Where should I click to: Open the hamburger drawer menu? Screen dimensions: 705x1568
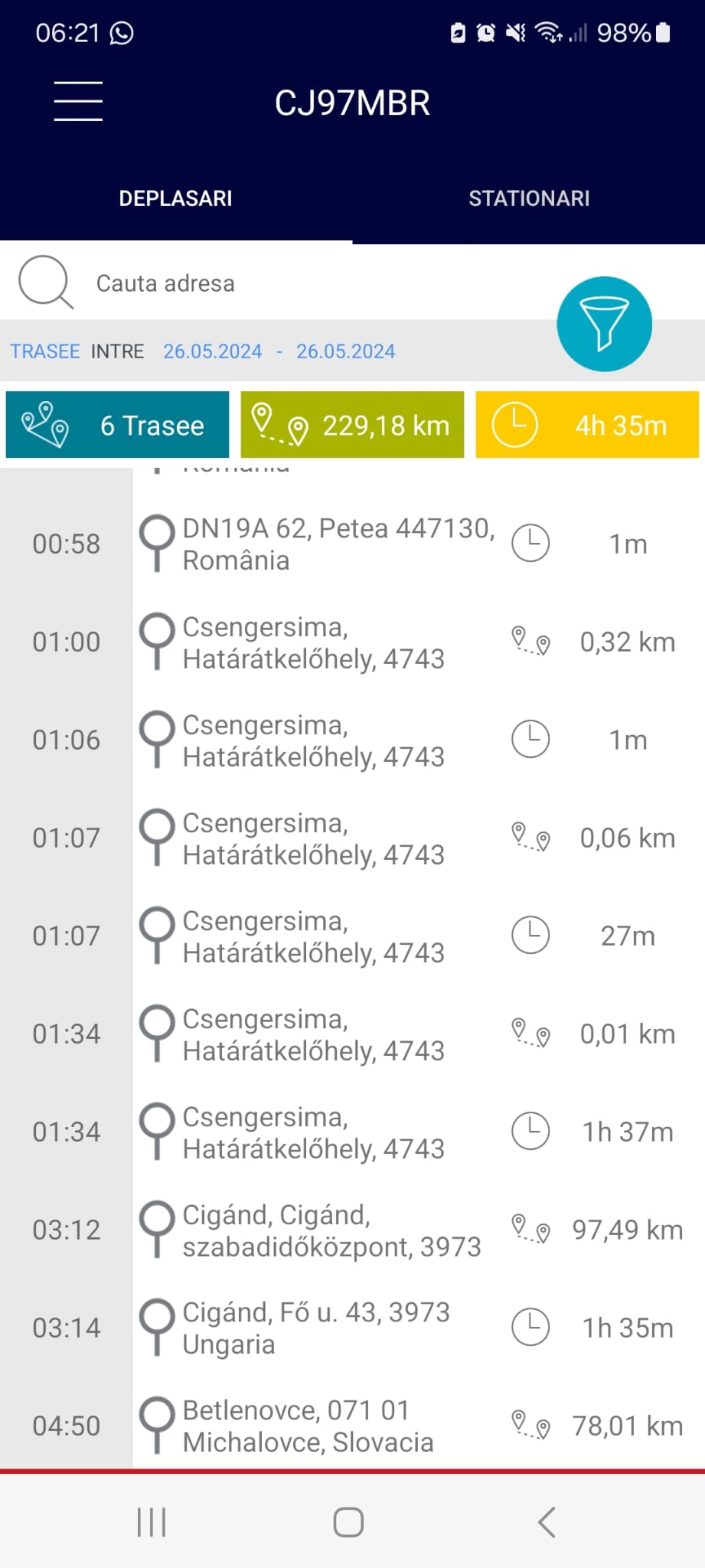click(78, 101)
